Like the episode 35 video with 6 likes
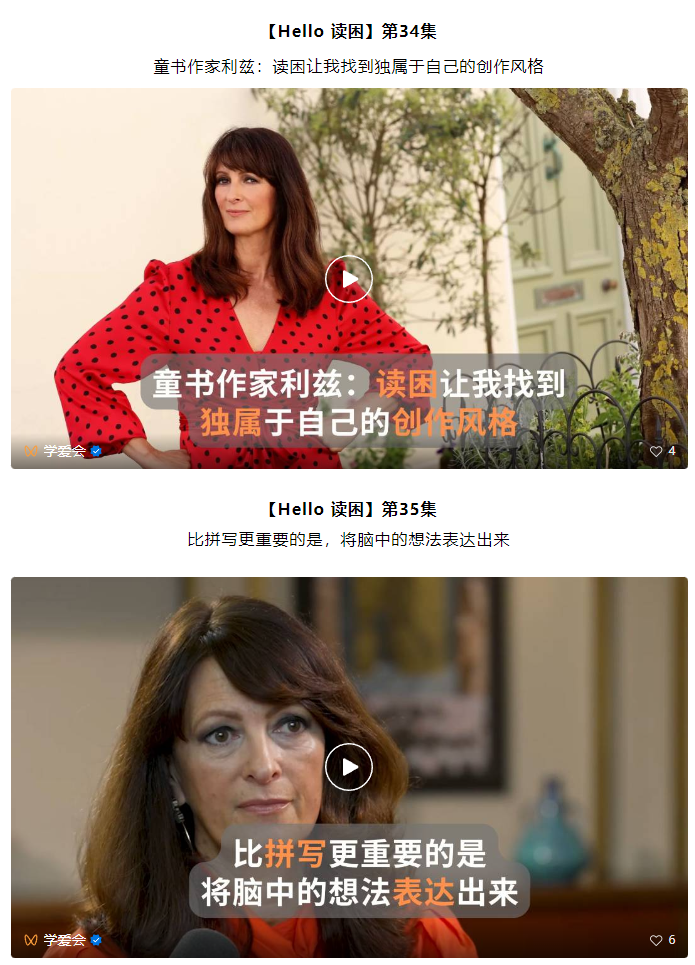Image resolution: width=695 pixels, height=965 pixels. (x=657, y=940)
